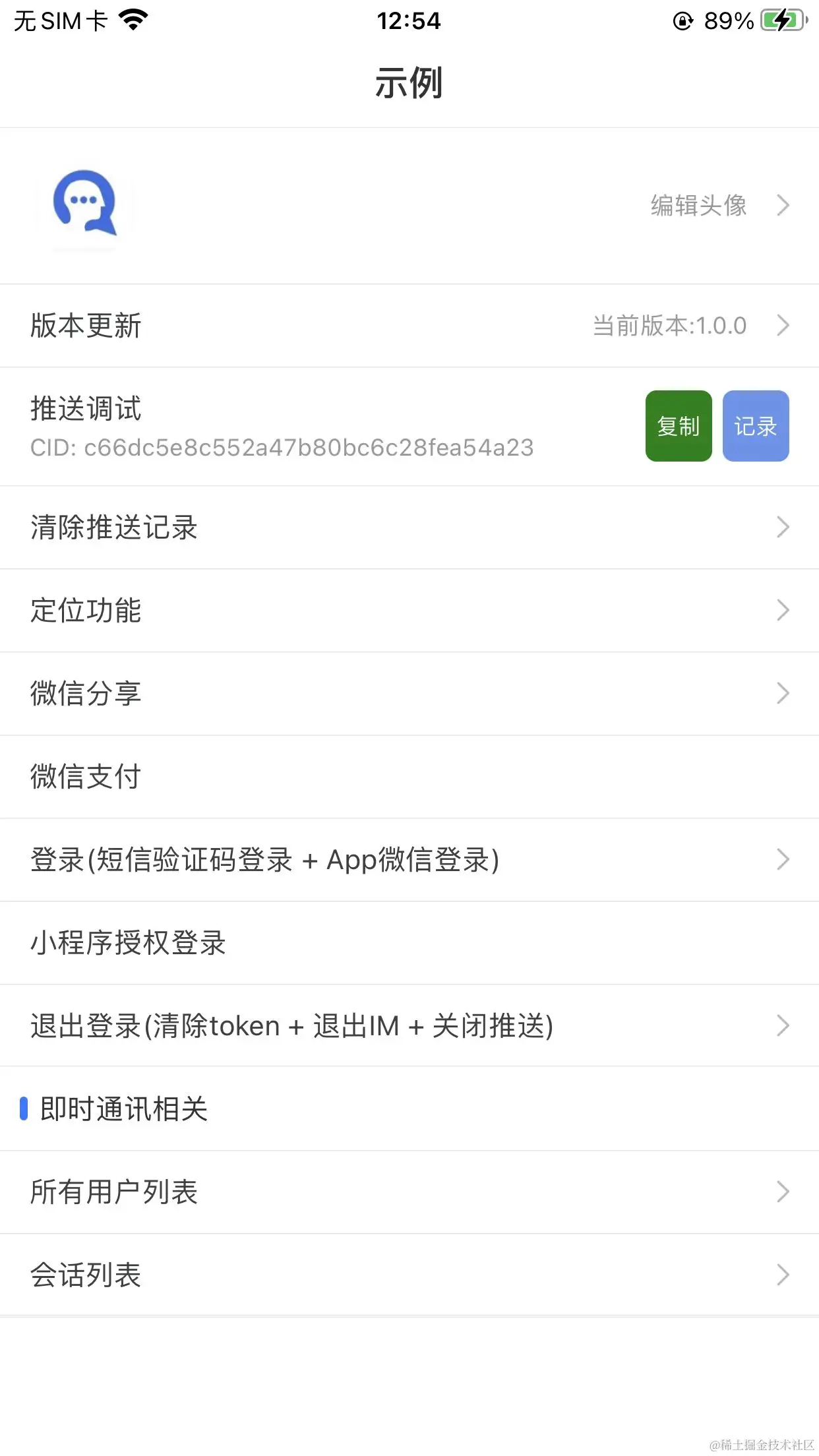Open the 版本更新 row
Viewport: 819px width, 1456px height.
[409, 326]
